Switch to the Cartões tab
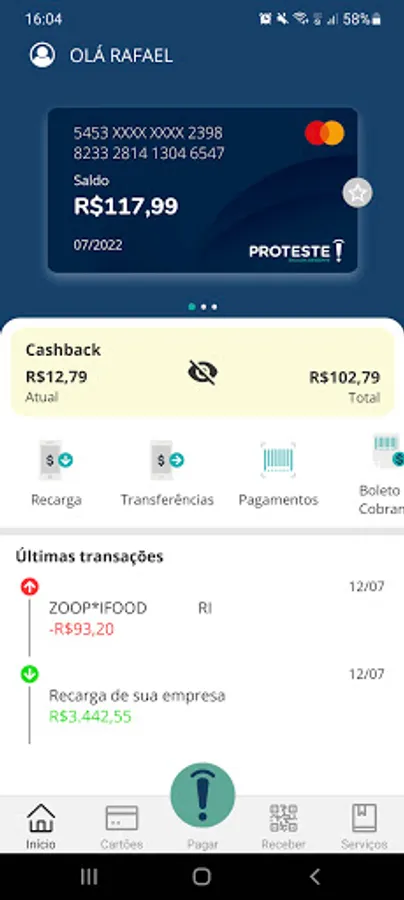This screenshot has height=900, width=404. (x=122, y=827)
